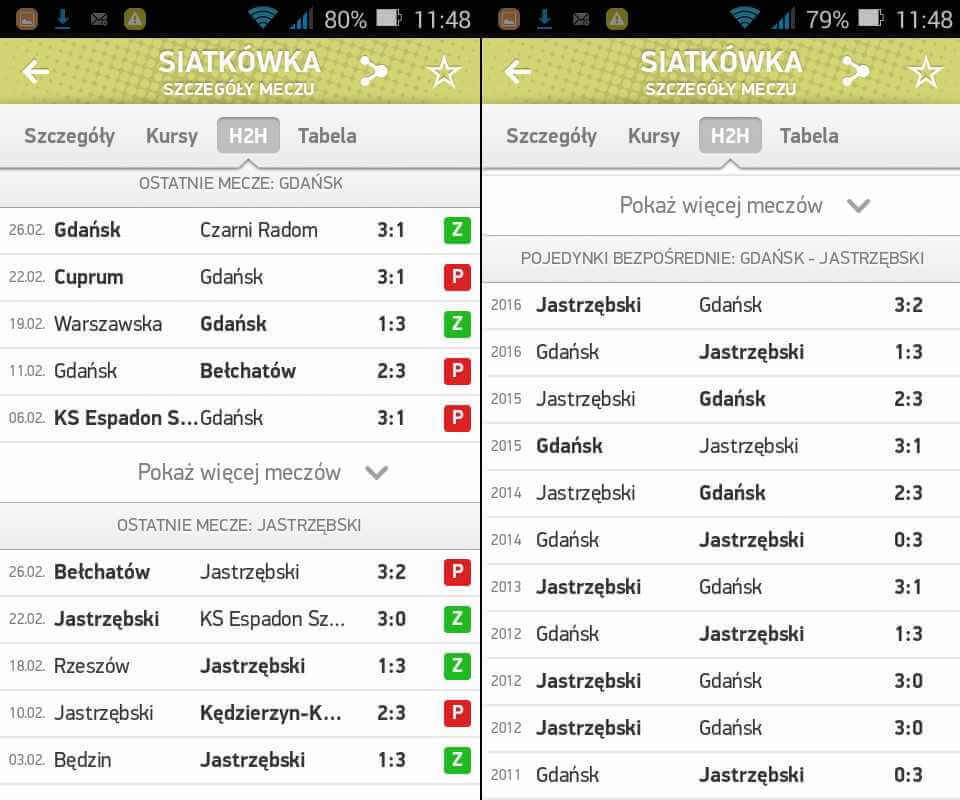Open the 11.02. Gdańsk vs Bełchatów match
This screenshot has height=800, width=960.
(240, 371)
